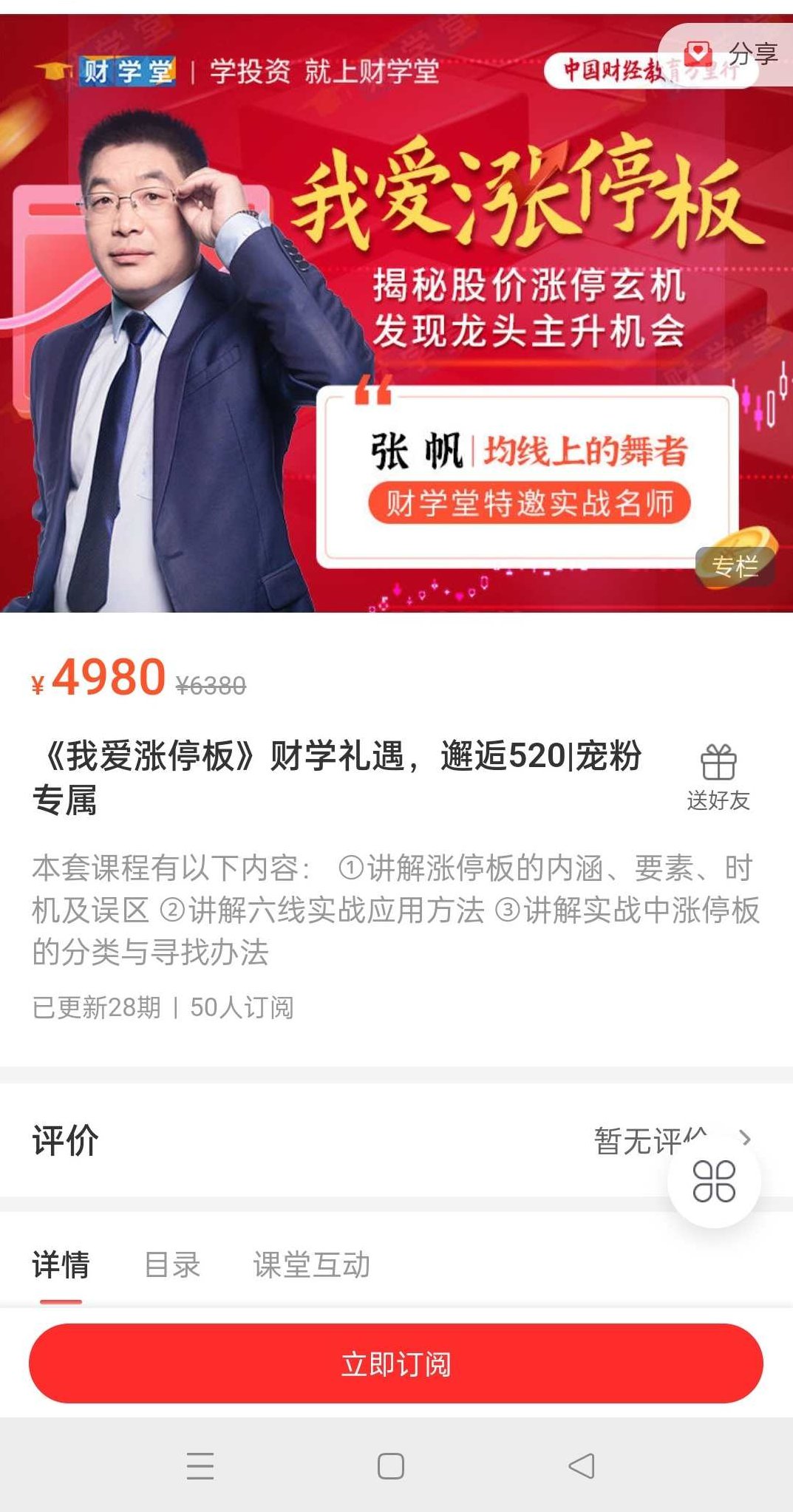Image resolution: width=793 pixels, height=1512 pixels.
Task: Tap the gift icon labeled 送好友
Action: [x=719, y=771]
